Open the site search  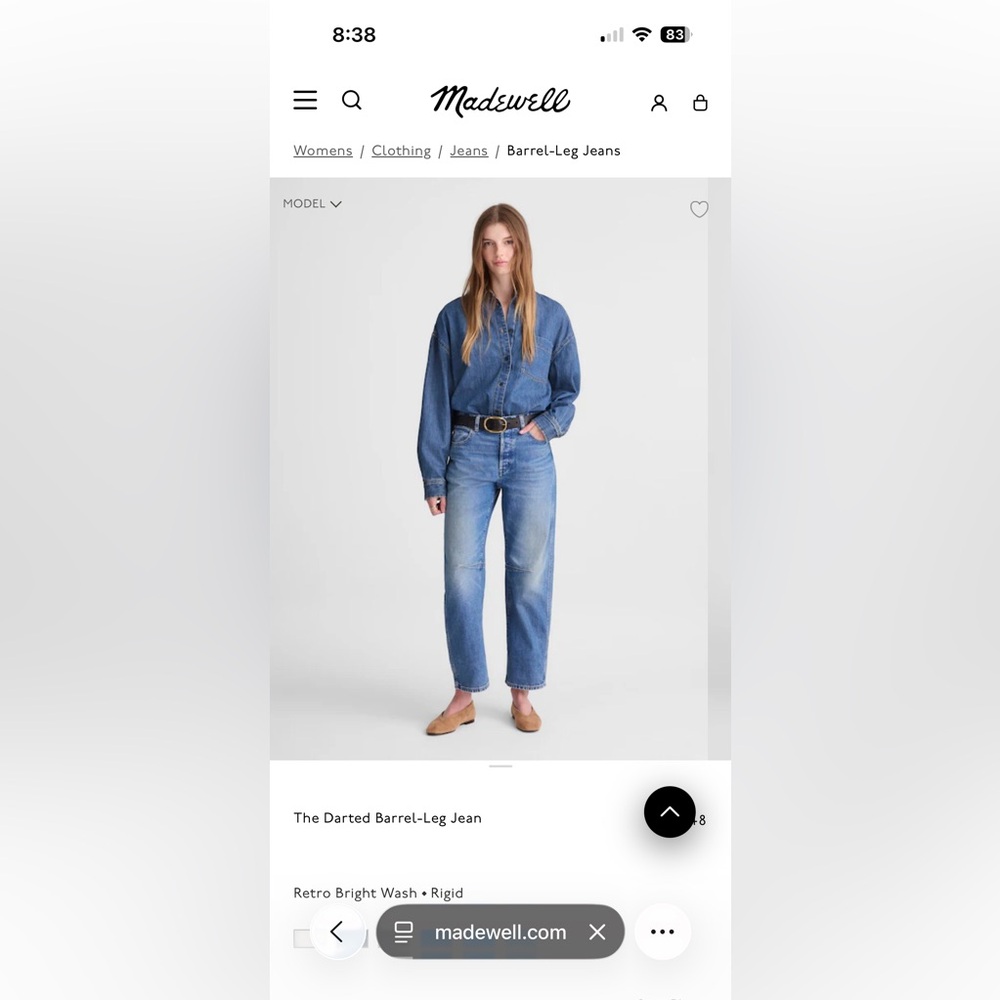click(352, 100)
